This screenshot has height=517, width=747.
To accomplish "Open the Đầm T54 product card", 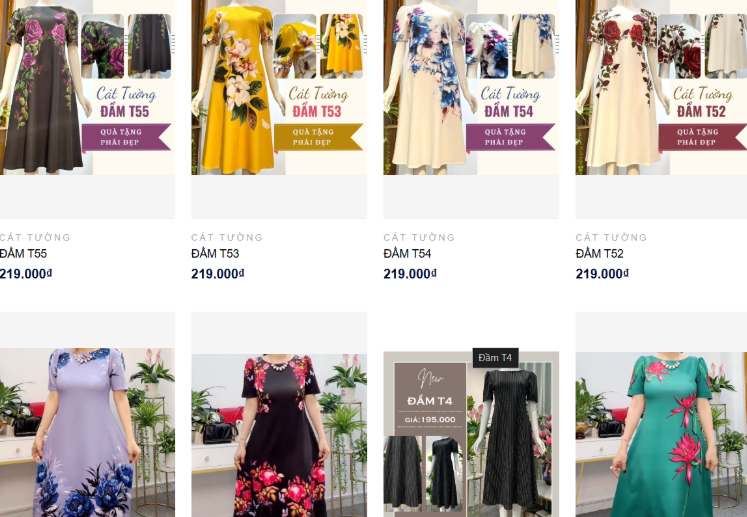I will click(x=471, y=90).
